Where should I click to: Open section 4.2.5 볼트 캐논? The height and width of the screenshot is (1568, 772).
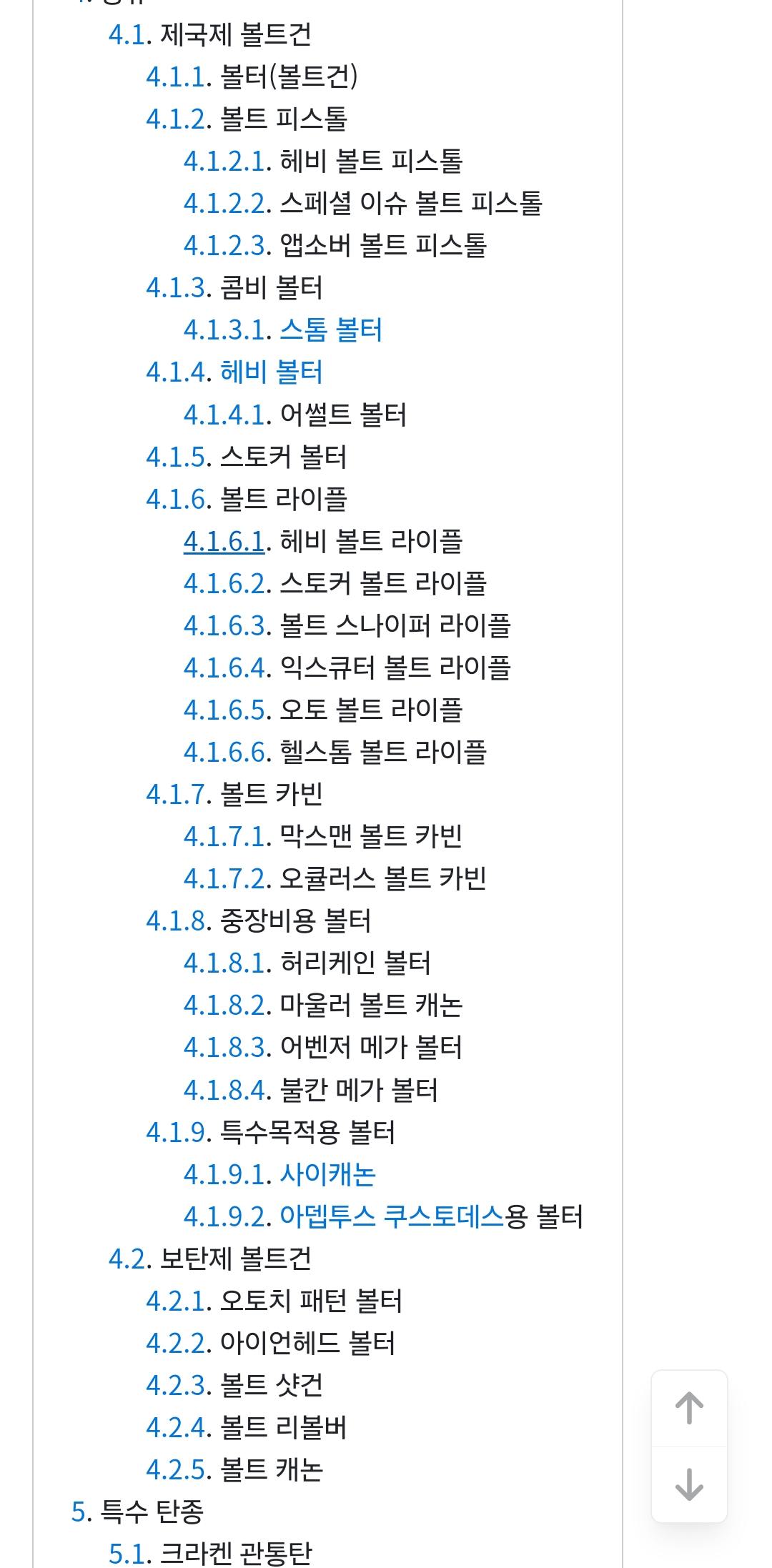click(175, 1469)
